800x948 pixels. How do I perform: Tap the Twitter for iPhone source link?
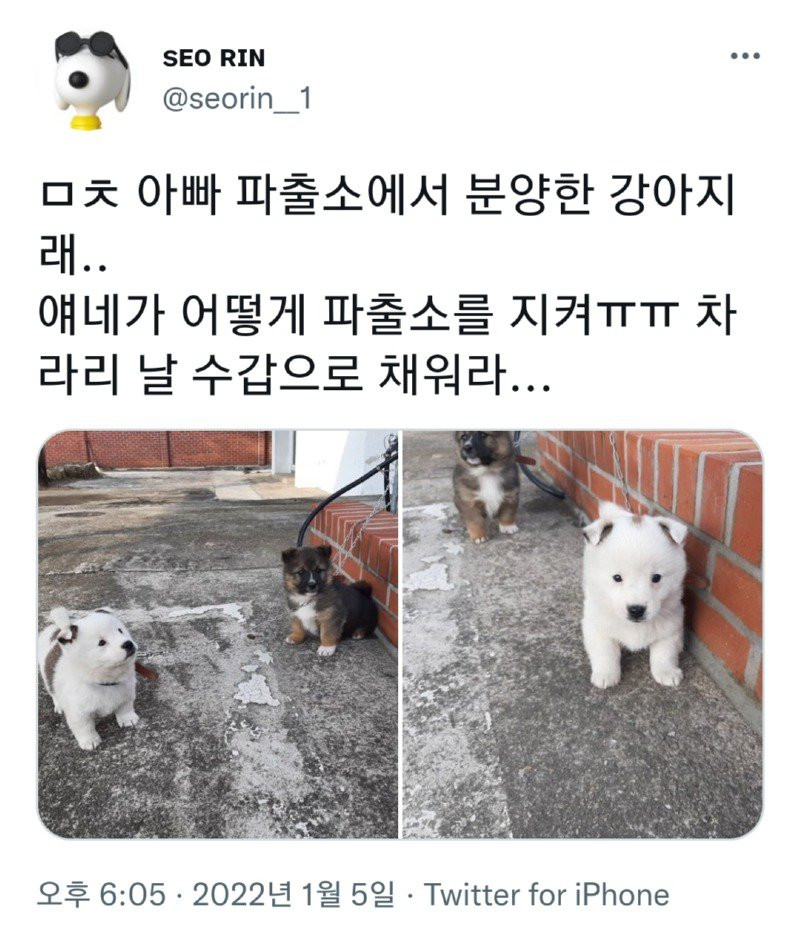click(x=546, y=894)
